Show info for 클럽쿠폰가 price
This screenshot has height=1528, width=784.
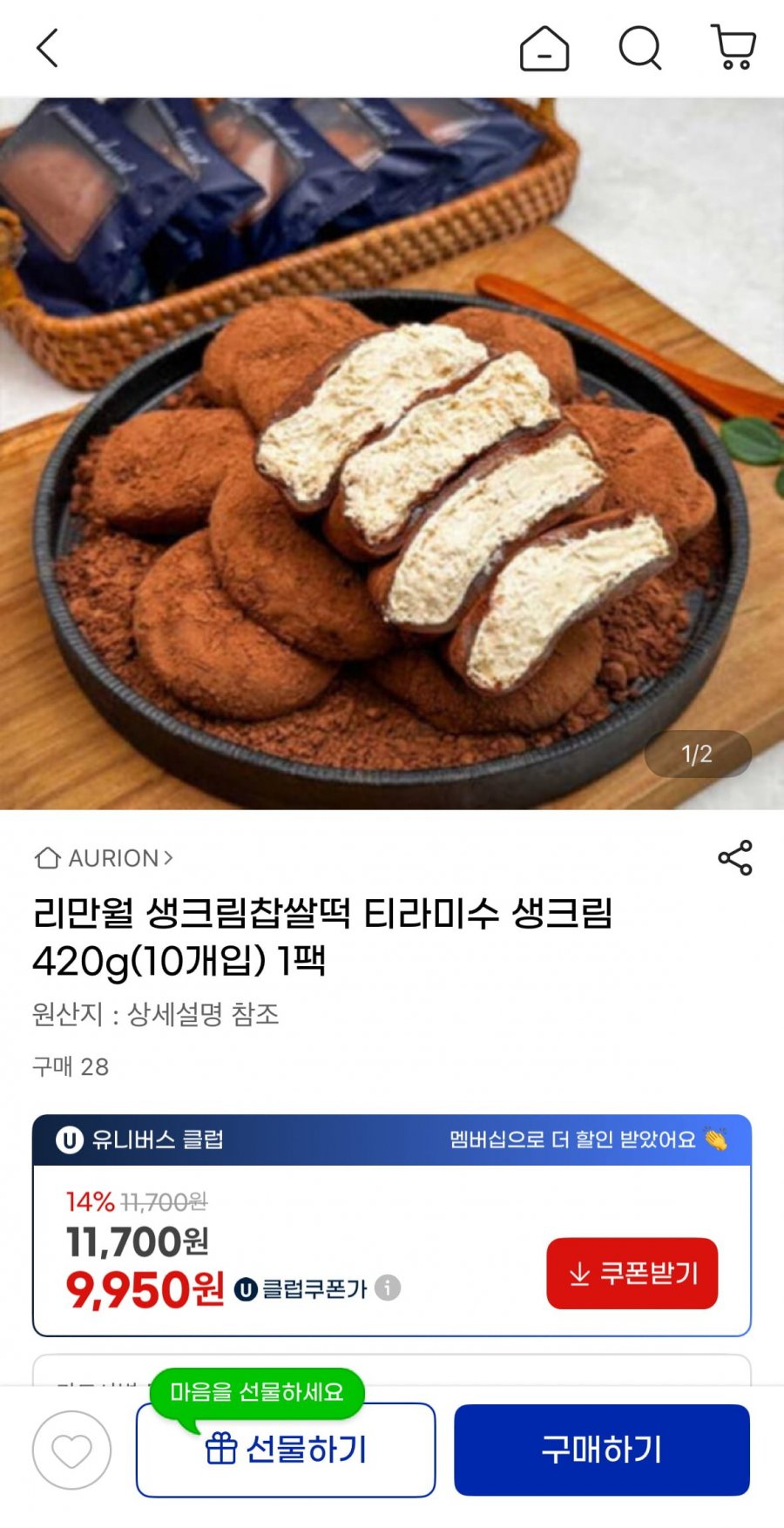388,1288
